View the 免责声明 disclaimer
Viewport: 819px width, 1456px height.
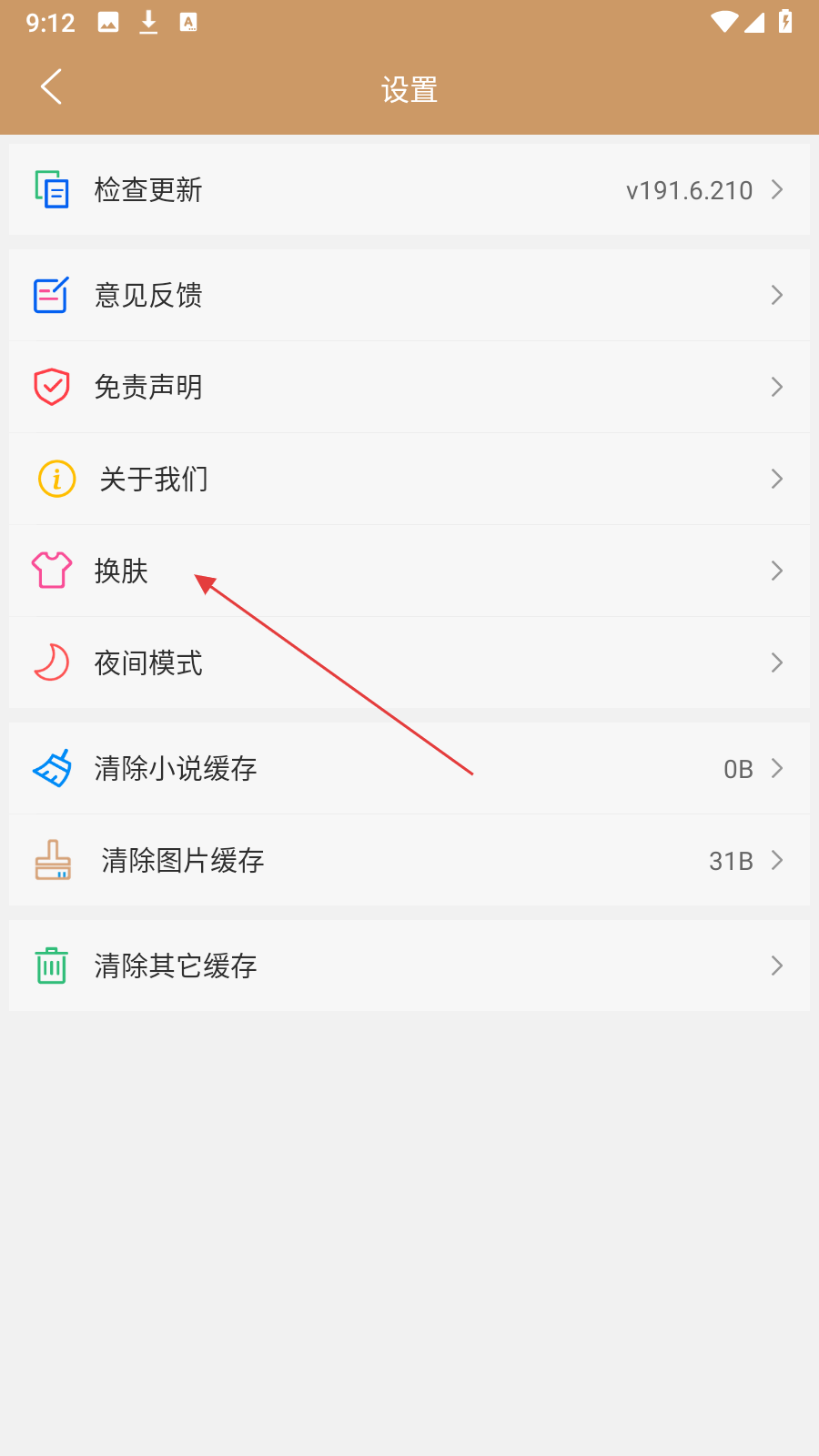click(x=409, y=388)
